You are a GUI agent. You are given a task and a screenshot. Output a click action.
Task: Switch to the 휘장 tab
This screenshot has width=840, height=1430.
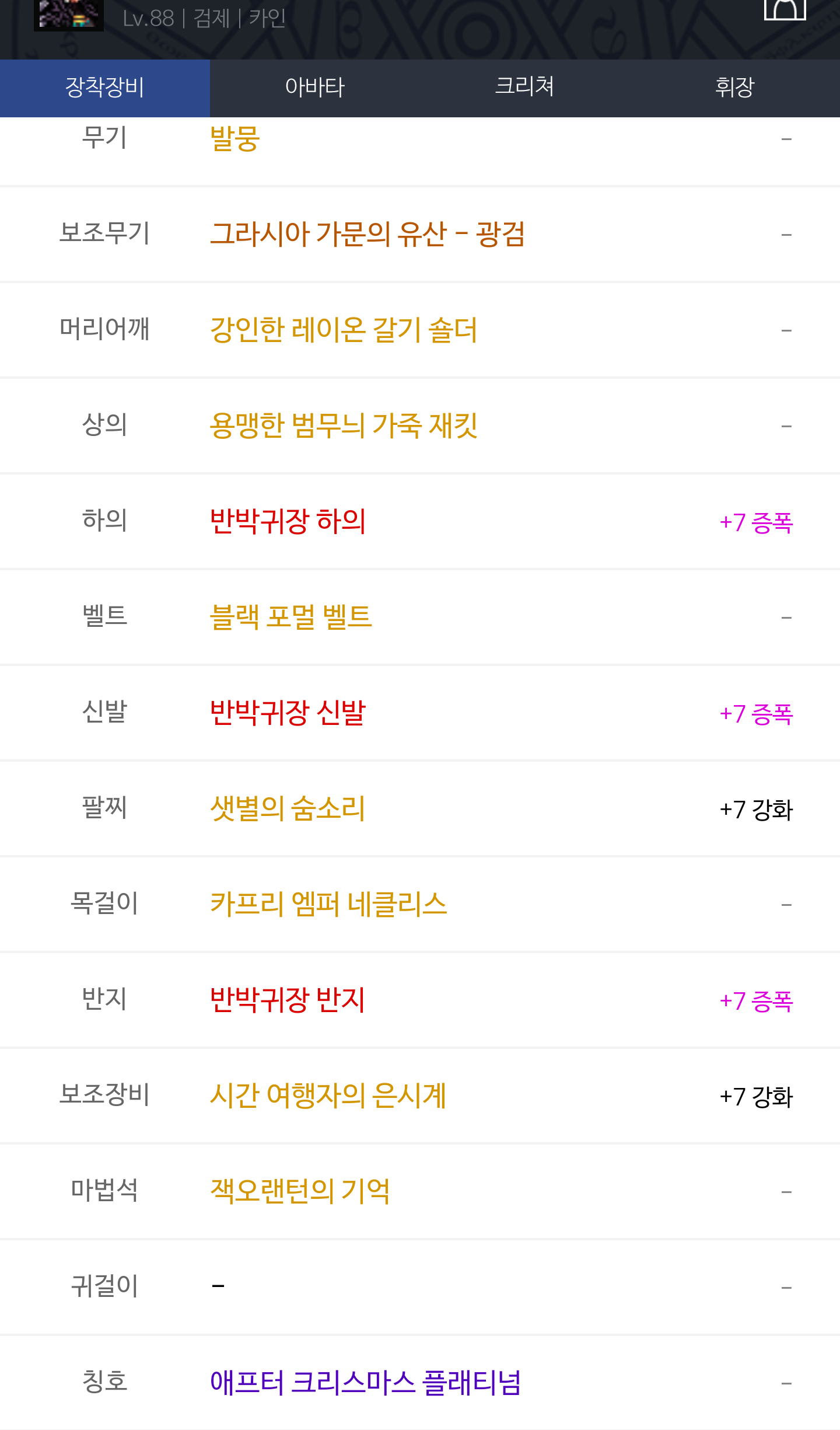point(735,88)
